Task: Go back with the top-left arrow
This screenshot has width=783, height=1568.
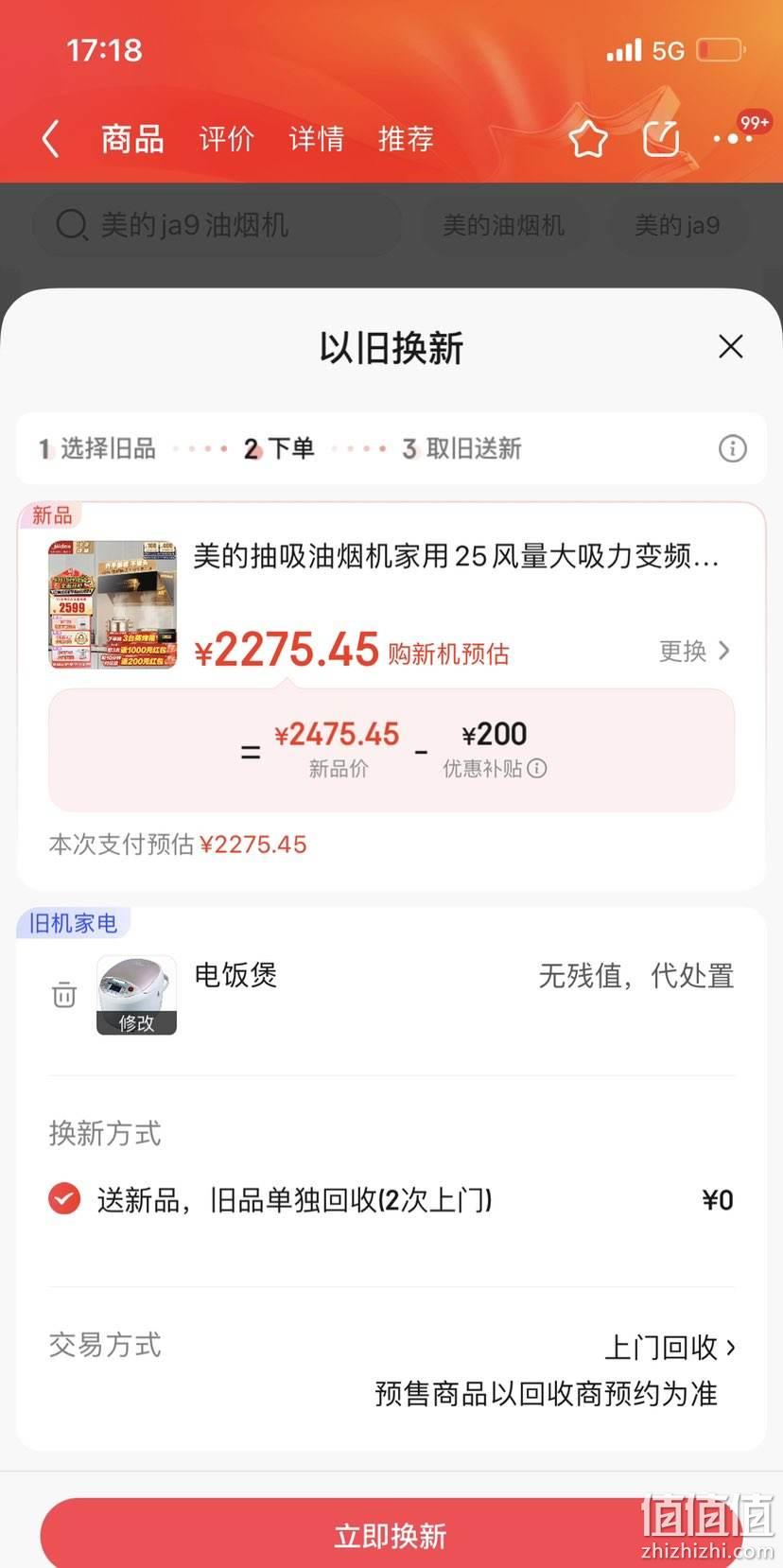Action: (51, 139)
